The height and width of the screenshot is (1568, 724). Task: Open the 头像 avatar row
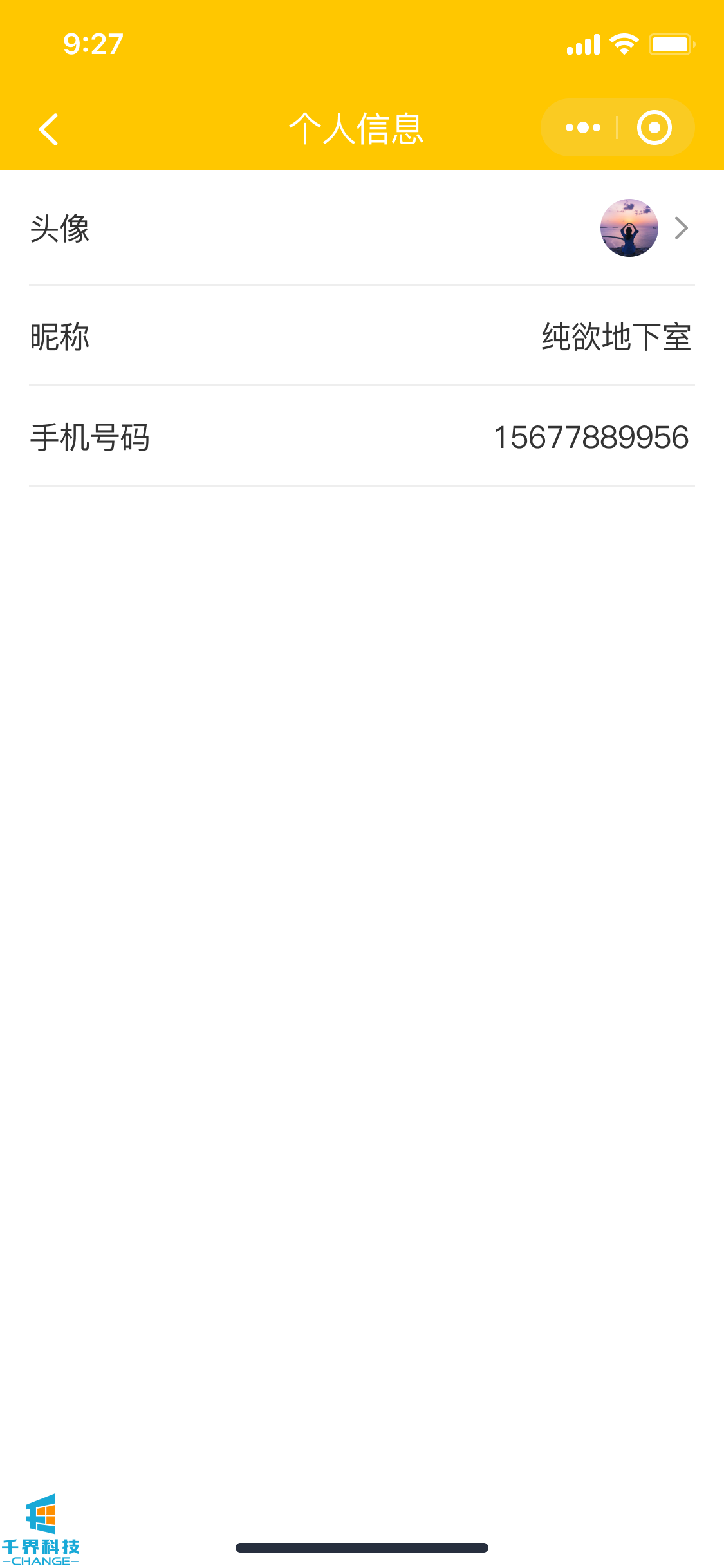[x=362, y=228]
